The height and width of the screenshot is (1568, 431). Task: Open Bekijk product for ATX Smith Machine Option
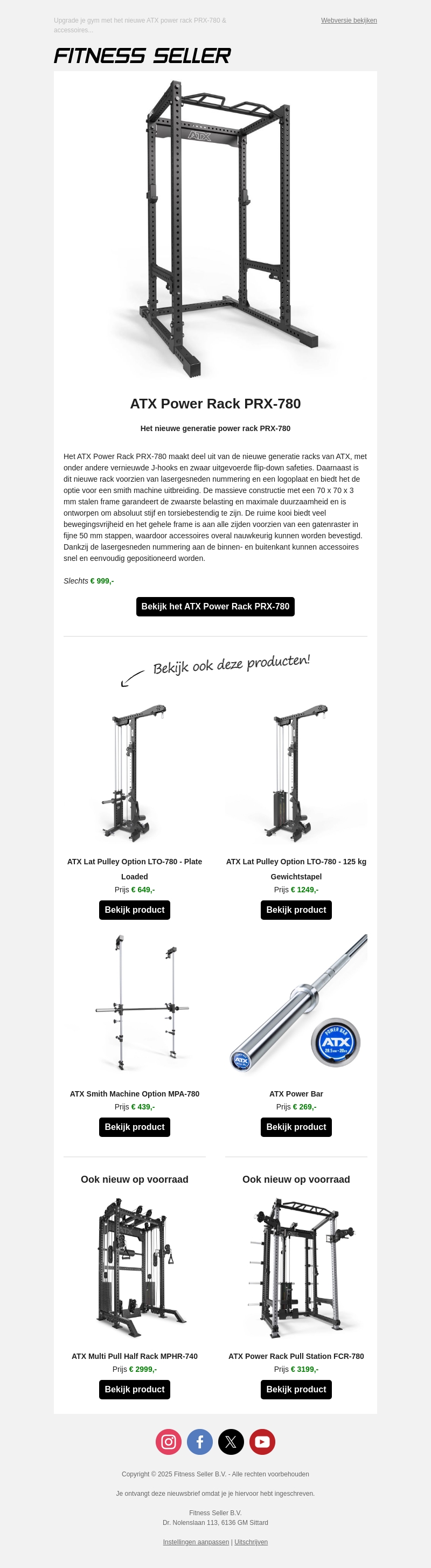point(135,1127)
